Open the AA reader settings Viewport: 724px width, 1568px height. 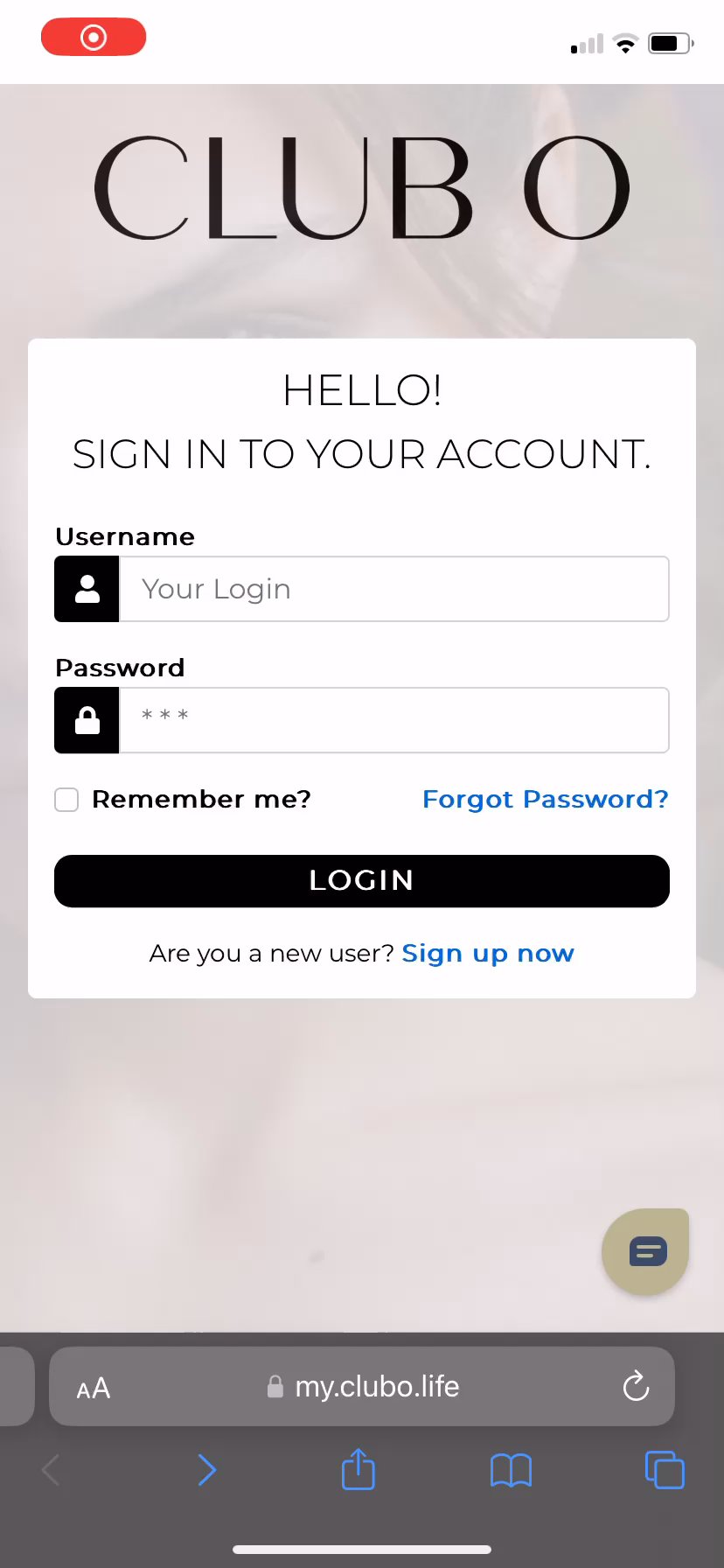tap(93, 1388)
